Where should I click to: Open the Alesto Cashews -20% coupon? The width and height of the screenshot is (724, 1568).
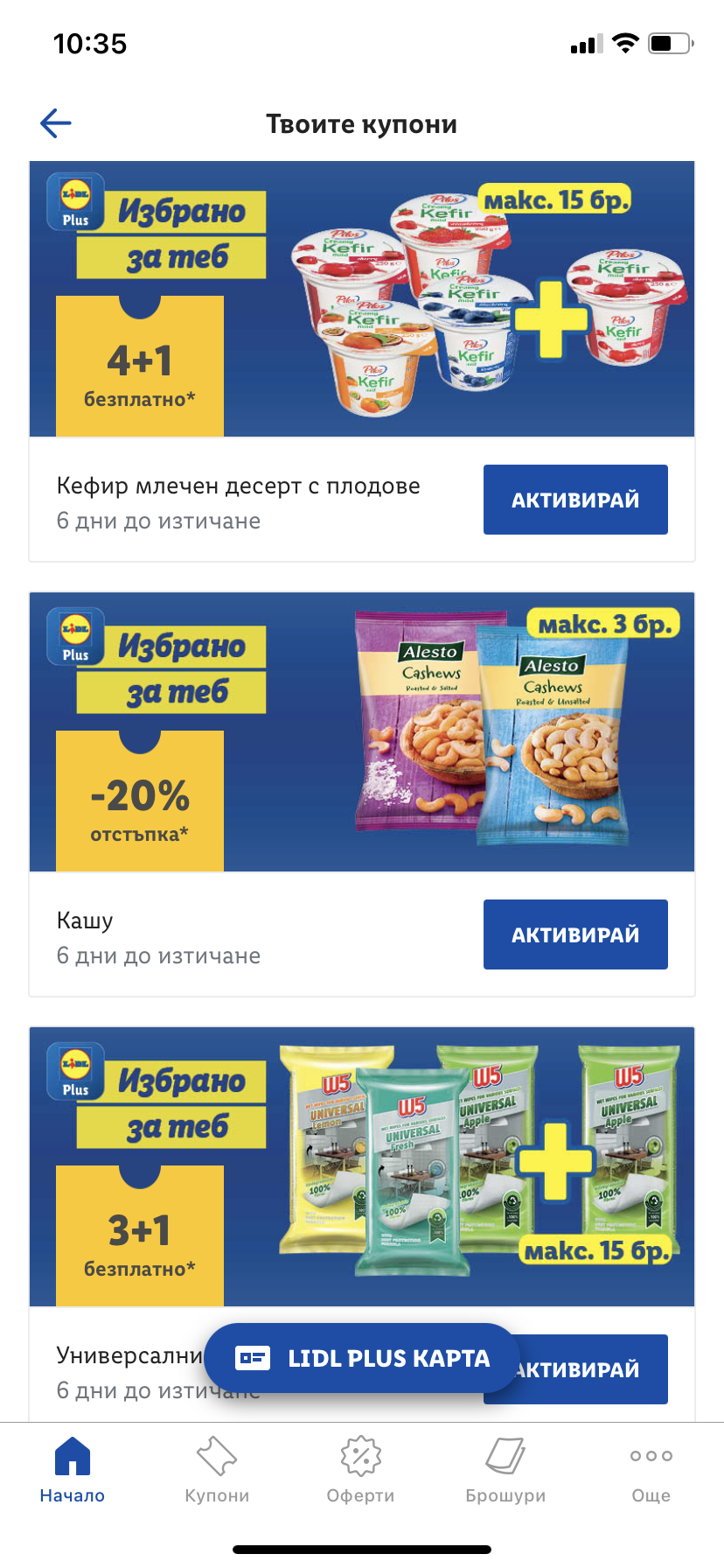coord(362,731)
